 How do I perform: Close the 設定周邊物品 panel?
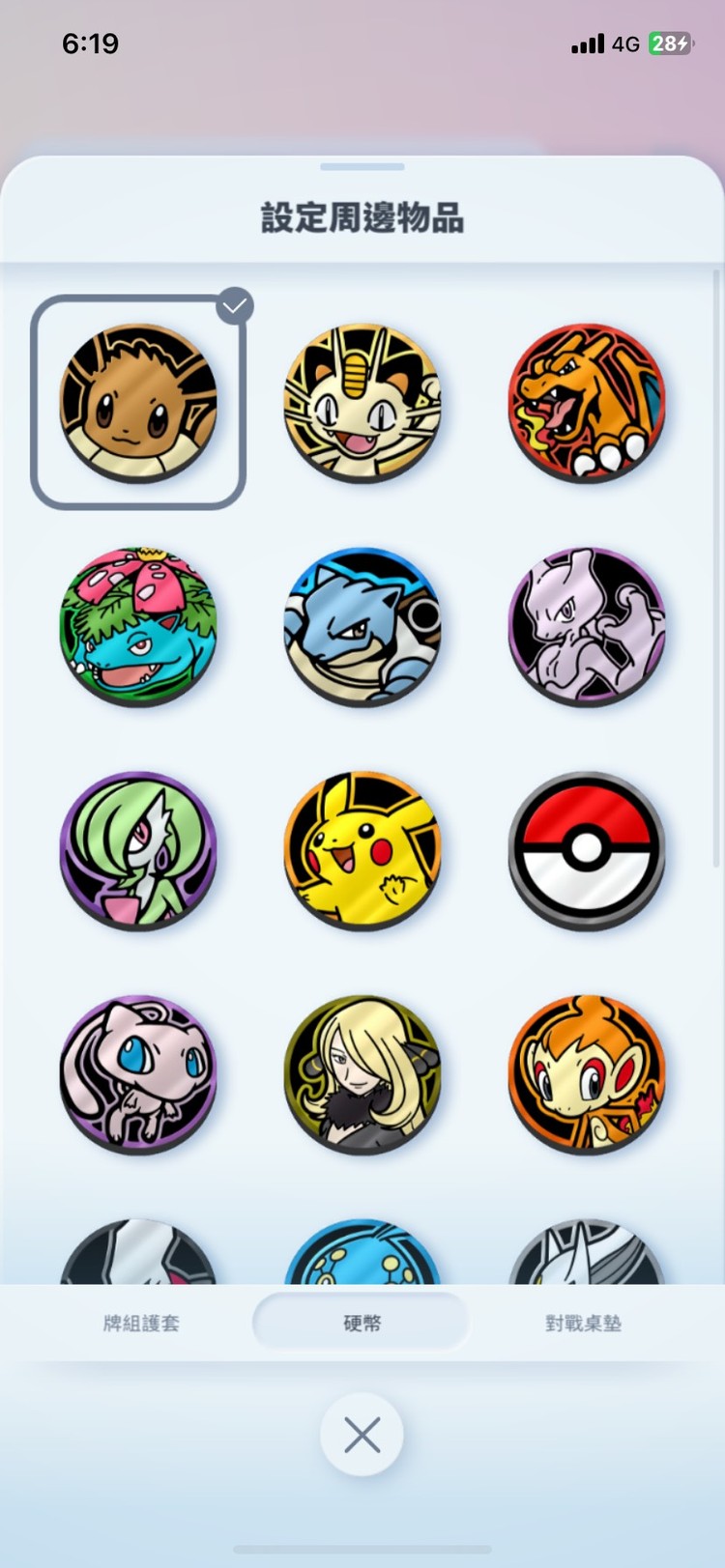coord(362,1436)
